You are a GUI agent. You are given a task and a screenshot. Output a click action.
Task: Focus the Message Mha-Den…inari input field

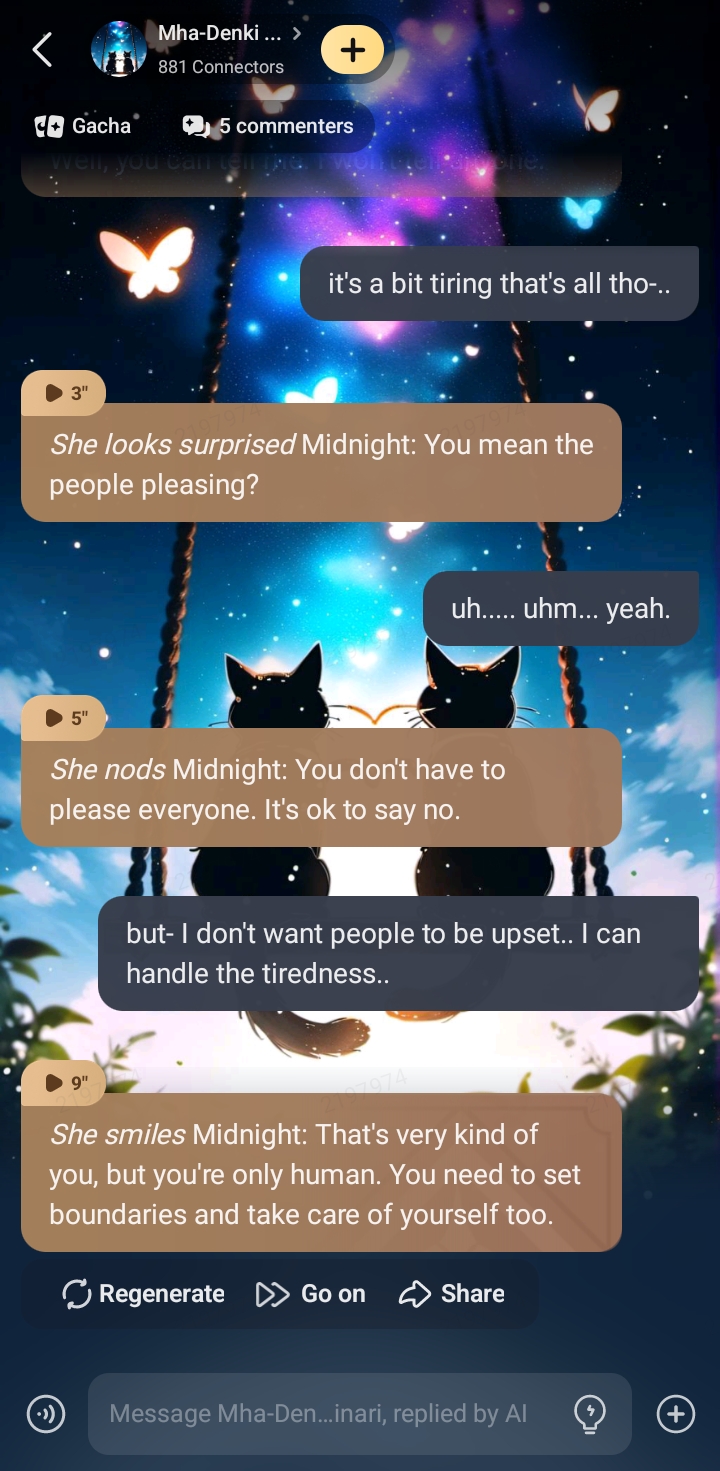click(320, 1414)
